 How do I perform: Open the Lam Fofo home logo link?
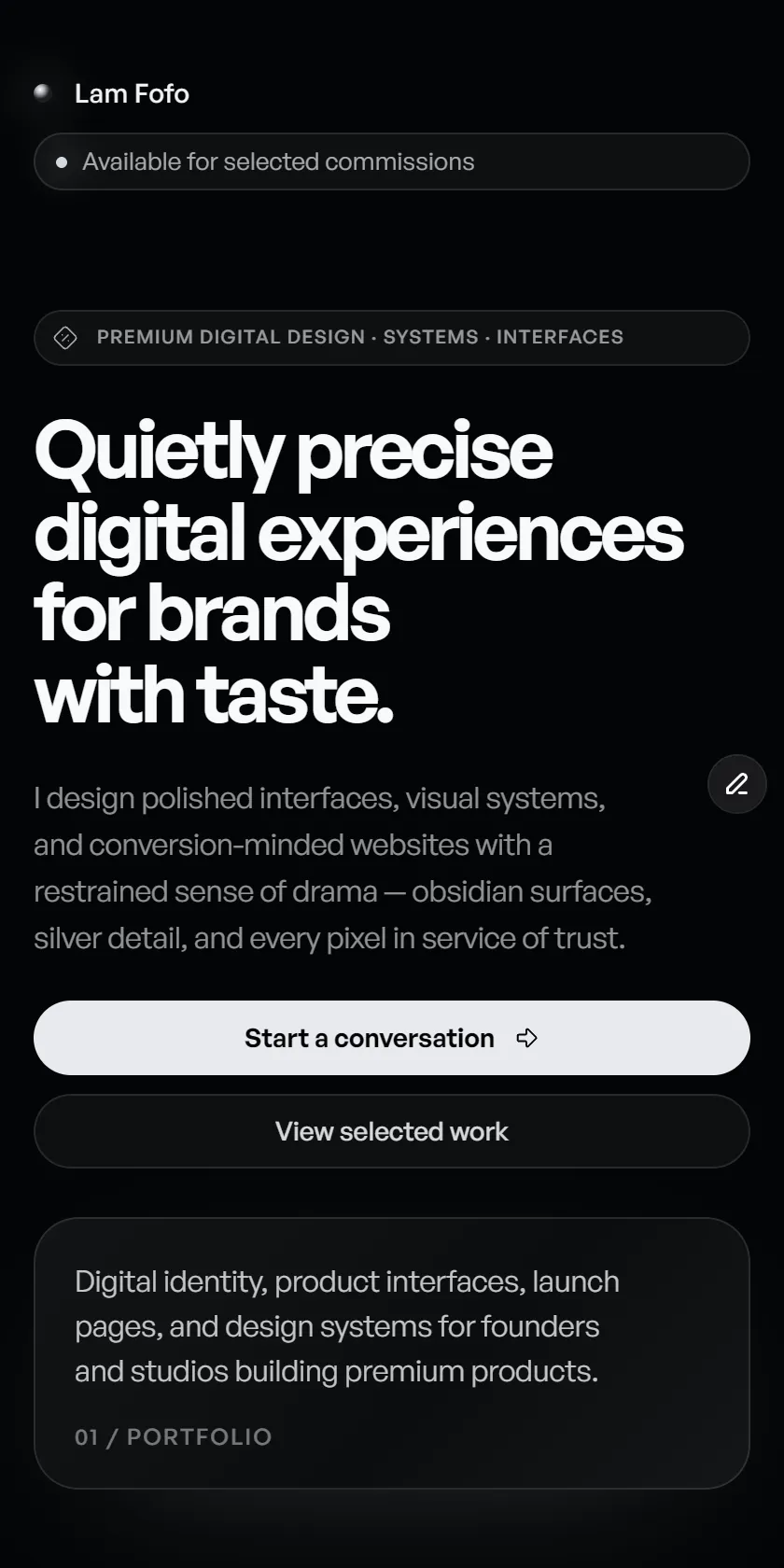[112, 93]
